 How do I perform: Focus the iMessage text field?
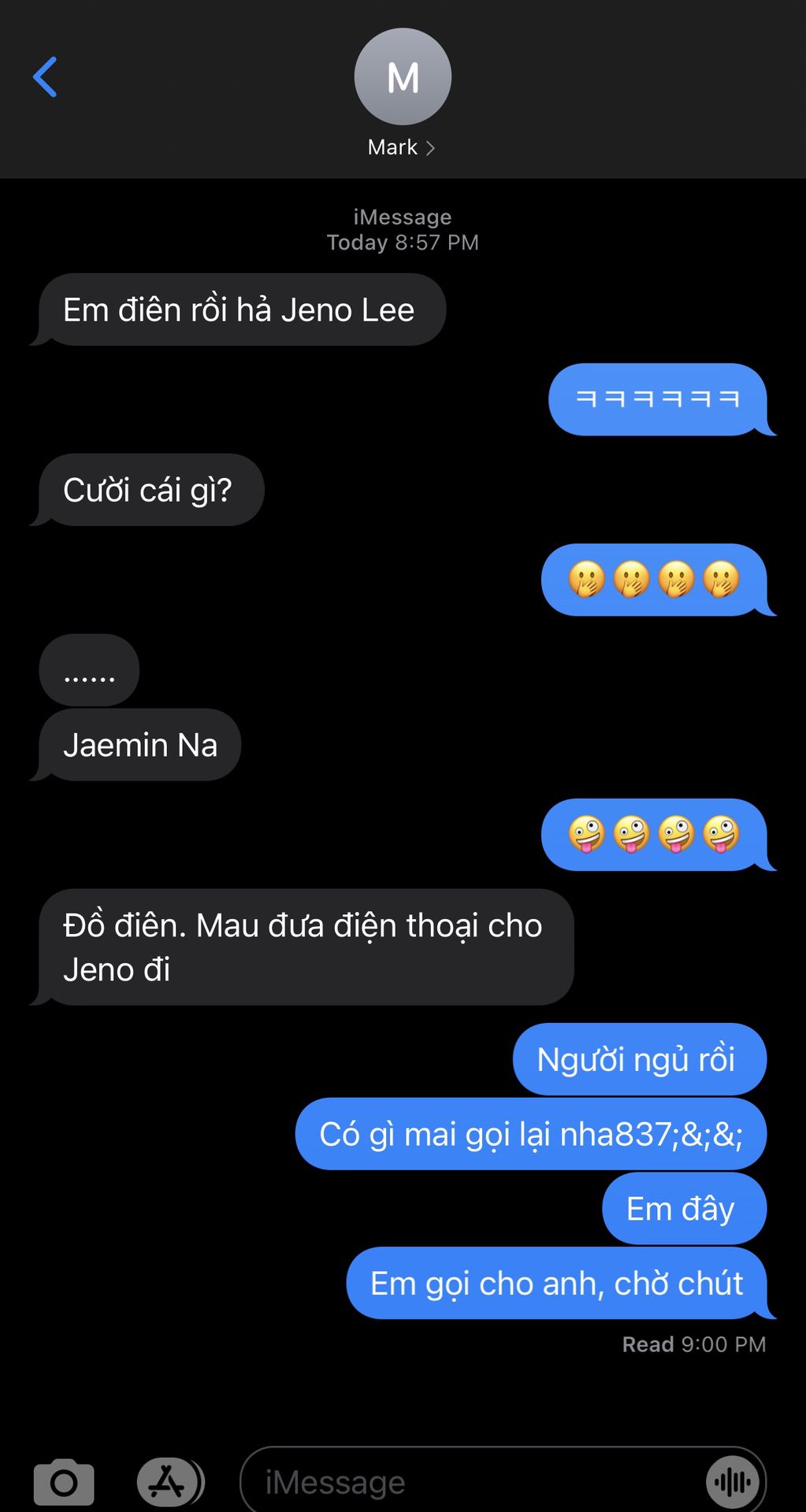pos(473,1483)
